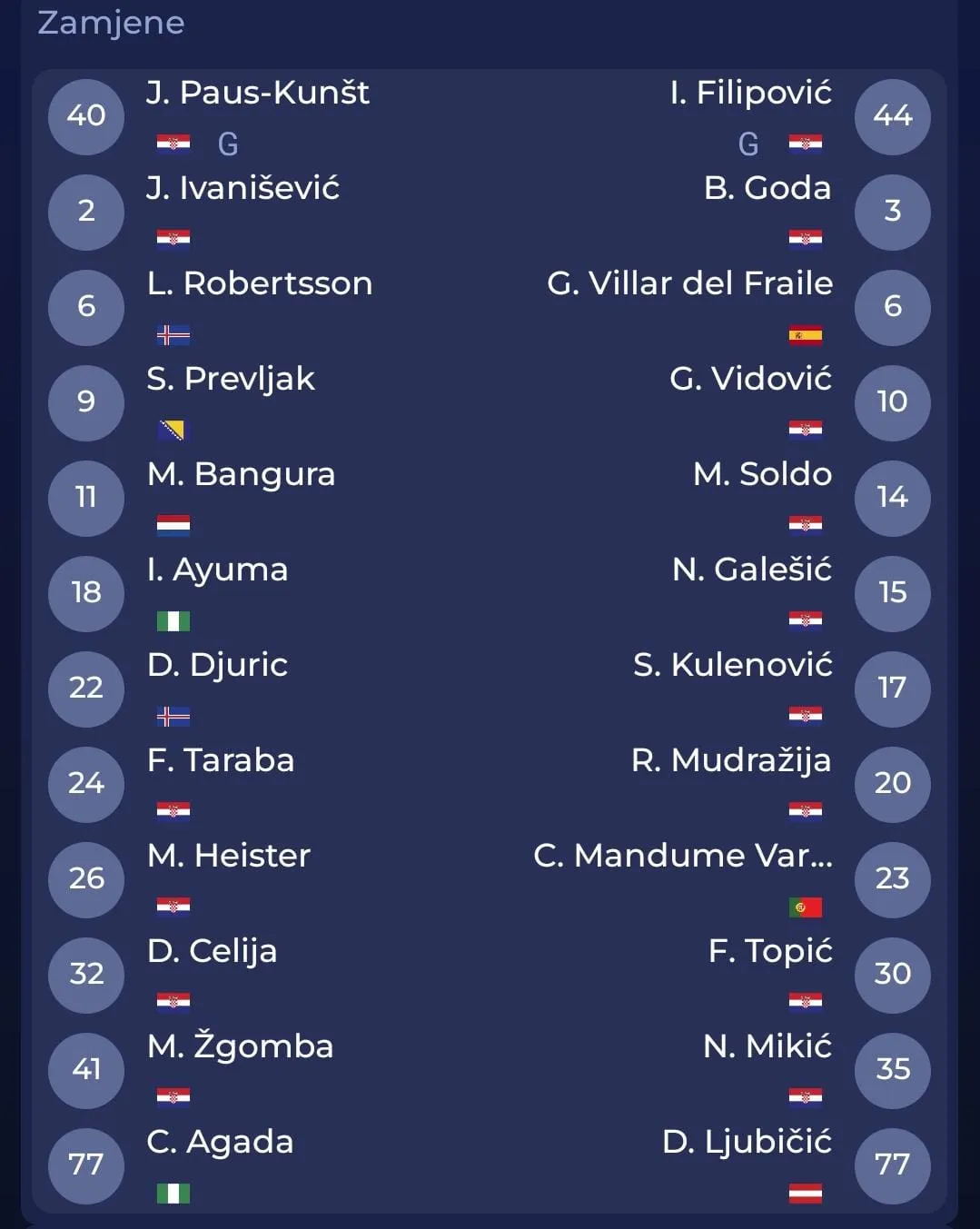This screenshot has height=1229, width=980.
Task: View B. Goda player details
Action: (767, 189)
